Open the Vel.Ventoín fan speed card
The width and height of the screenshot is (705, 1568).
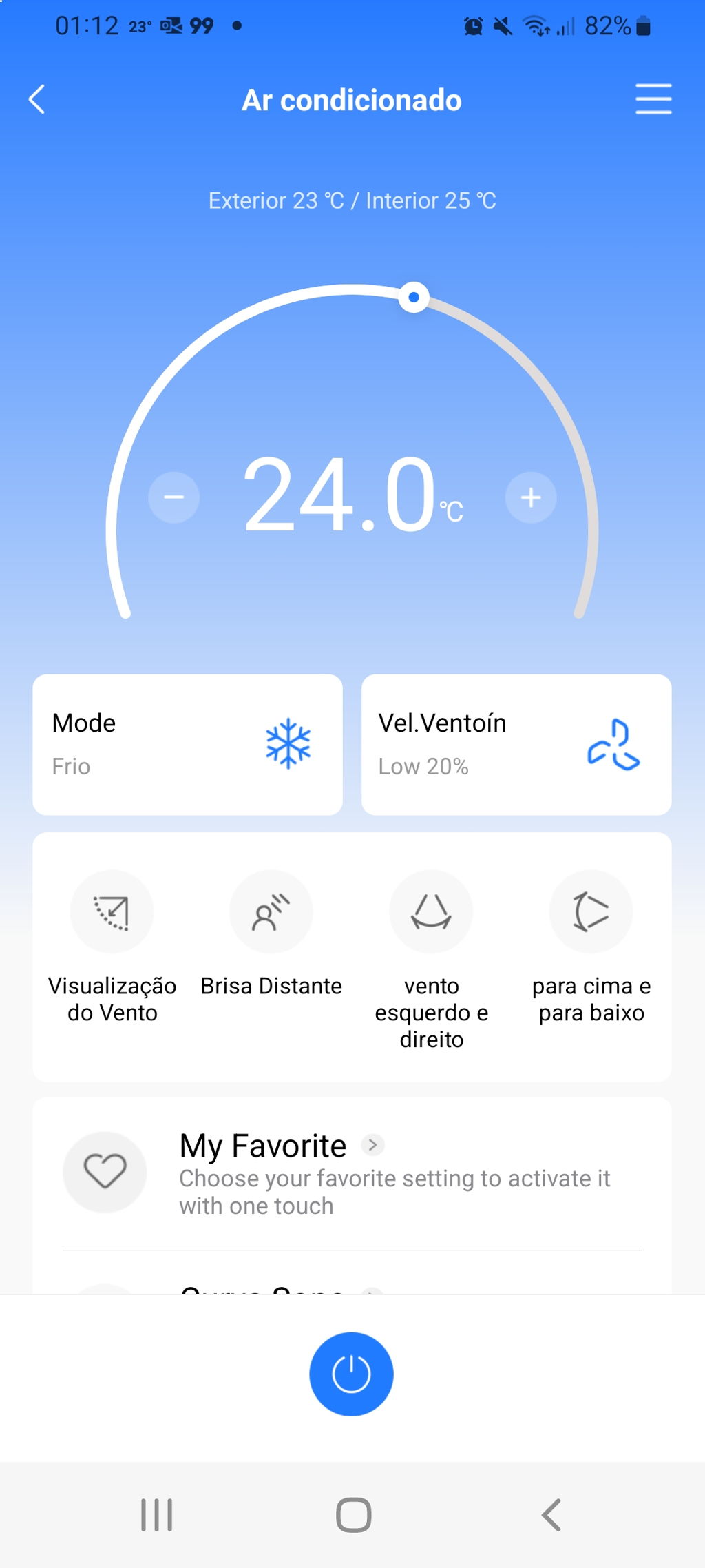click(x=516, y=745)
